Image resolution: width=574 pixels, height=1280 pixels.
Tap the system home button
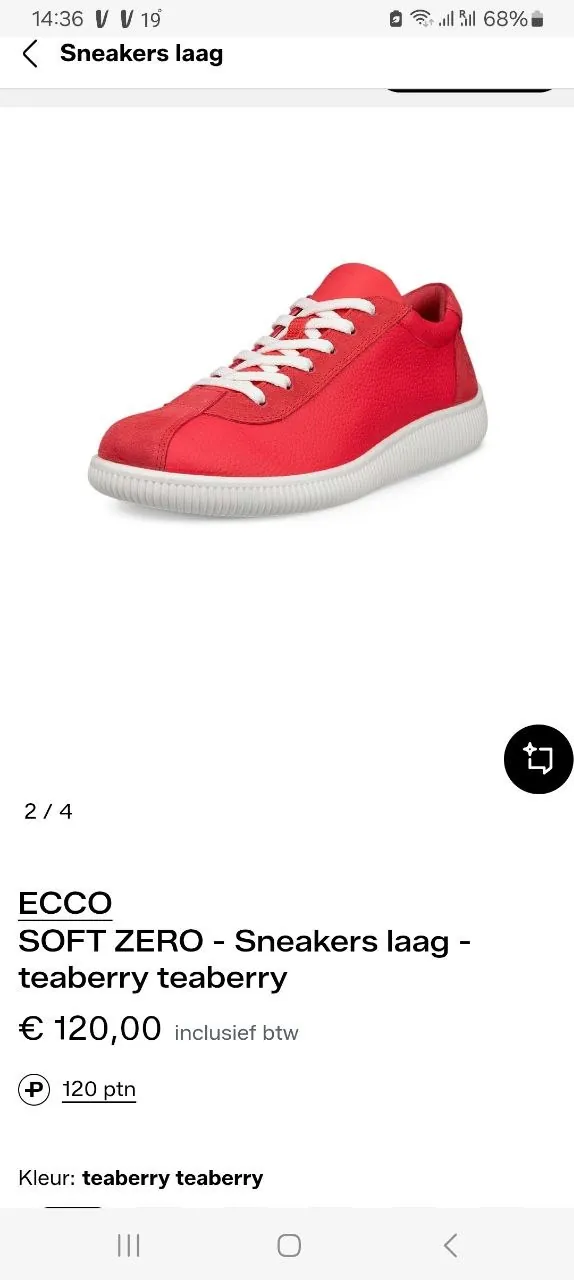pyautogui.click(x=288, y=1245)
